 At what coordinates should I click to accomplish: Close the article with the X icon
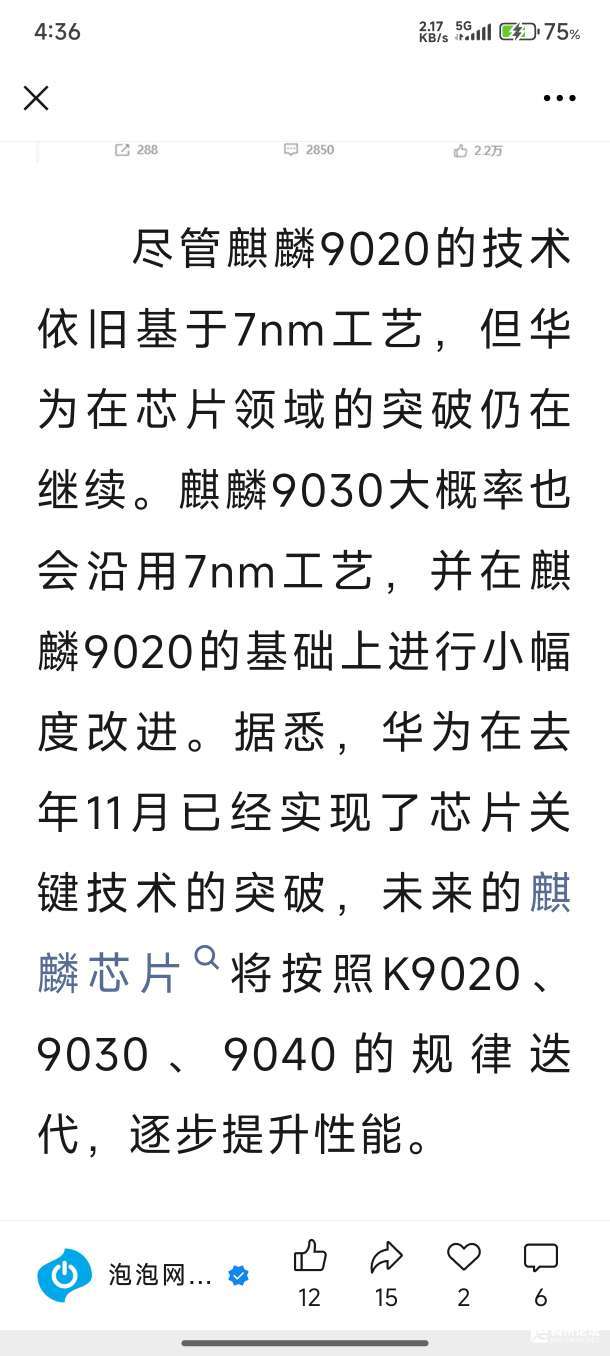click(36, 98)
